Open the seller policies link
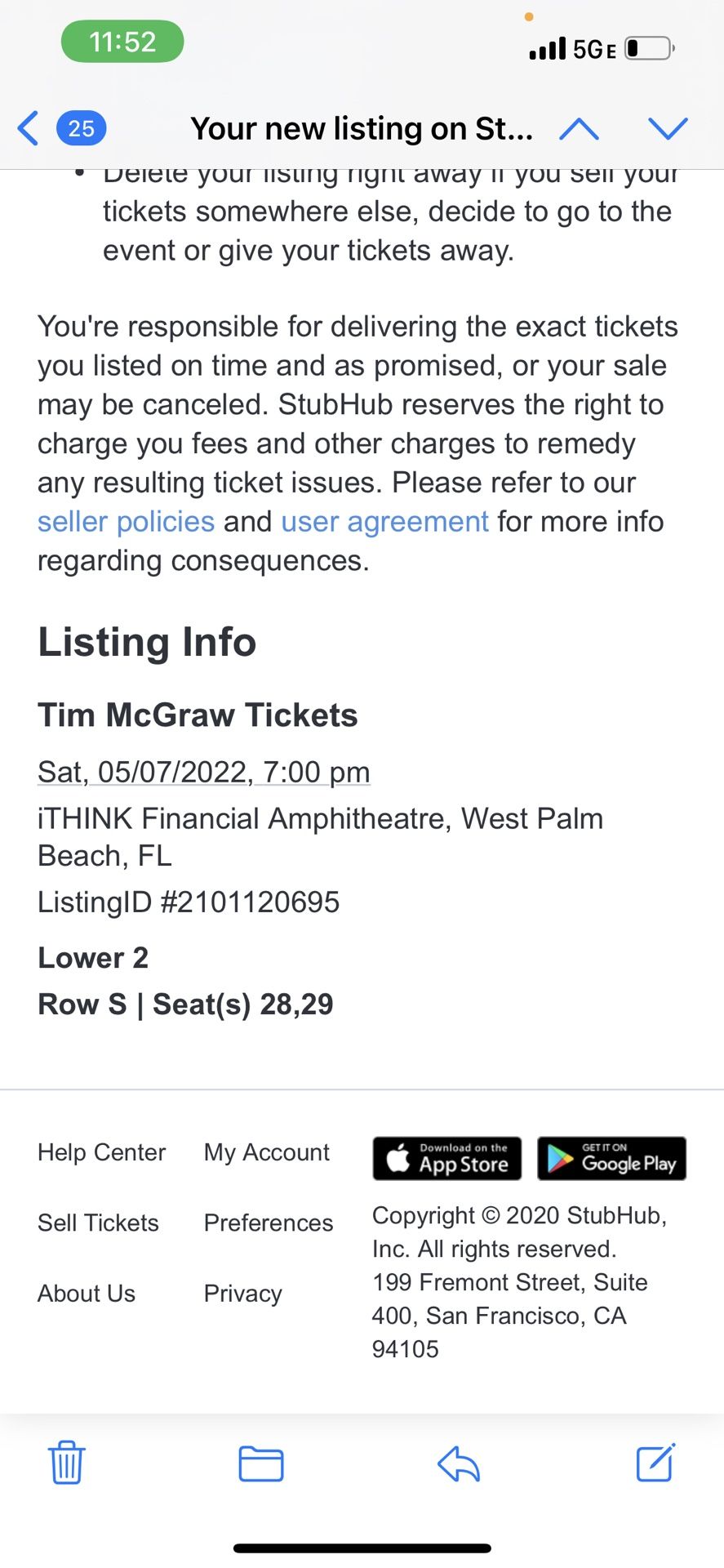This screenshot has width=724, height=1568. click(125, 521)
